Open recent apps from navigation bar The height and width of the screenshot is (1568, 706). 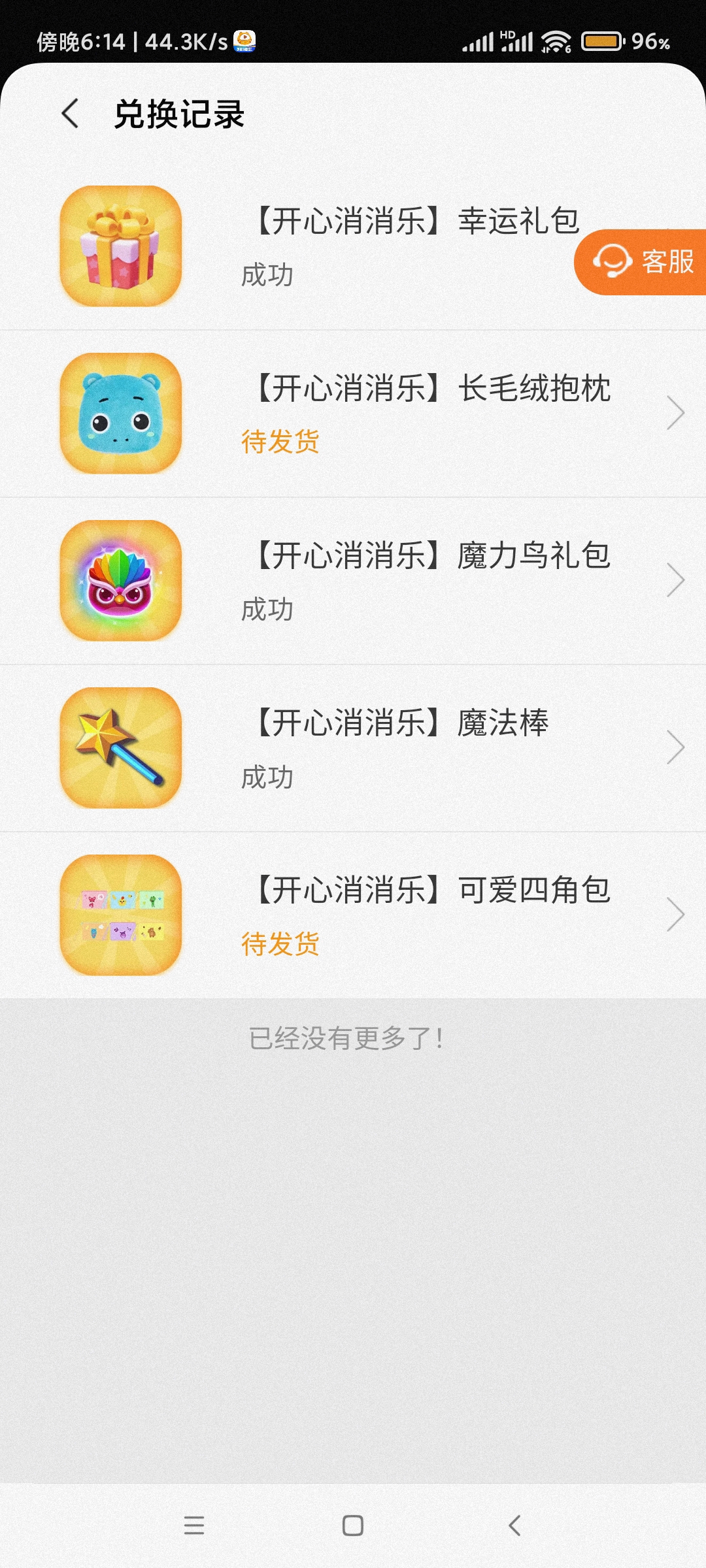click(x=194, y=1526)
